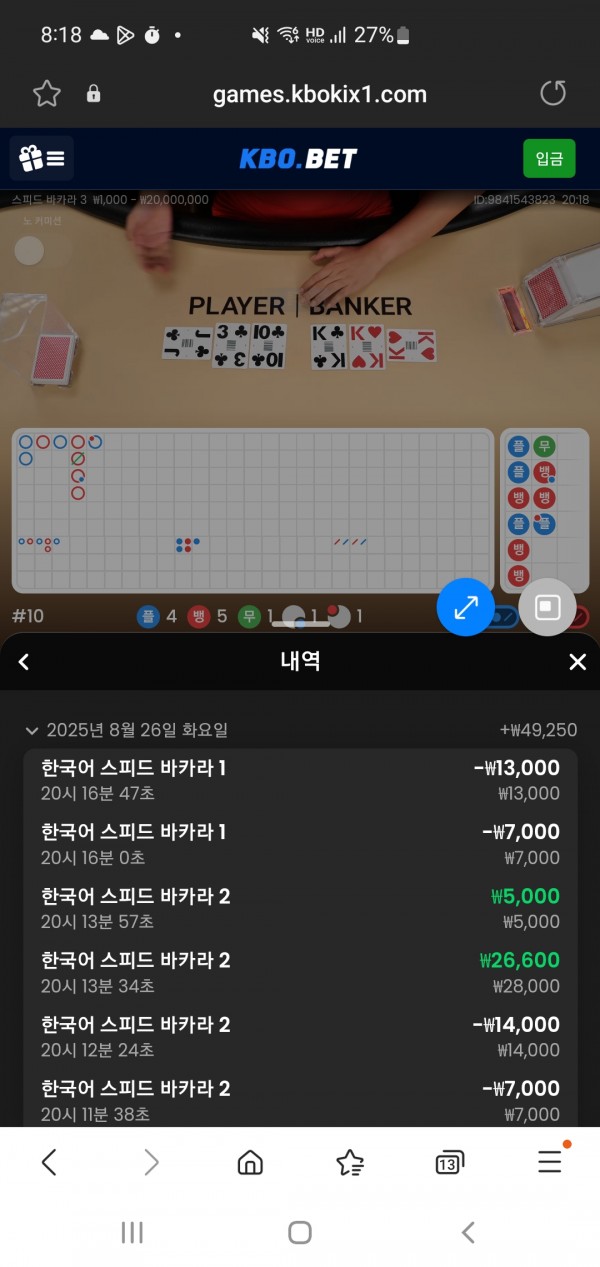Image resolution: width=600 pixels, height=1267 pixels.
Task: Open the 20시 11분 38초 바카라 2 entry
Action: [x=300, y=1100]
